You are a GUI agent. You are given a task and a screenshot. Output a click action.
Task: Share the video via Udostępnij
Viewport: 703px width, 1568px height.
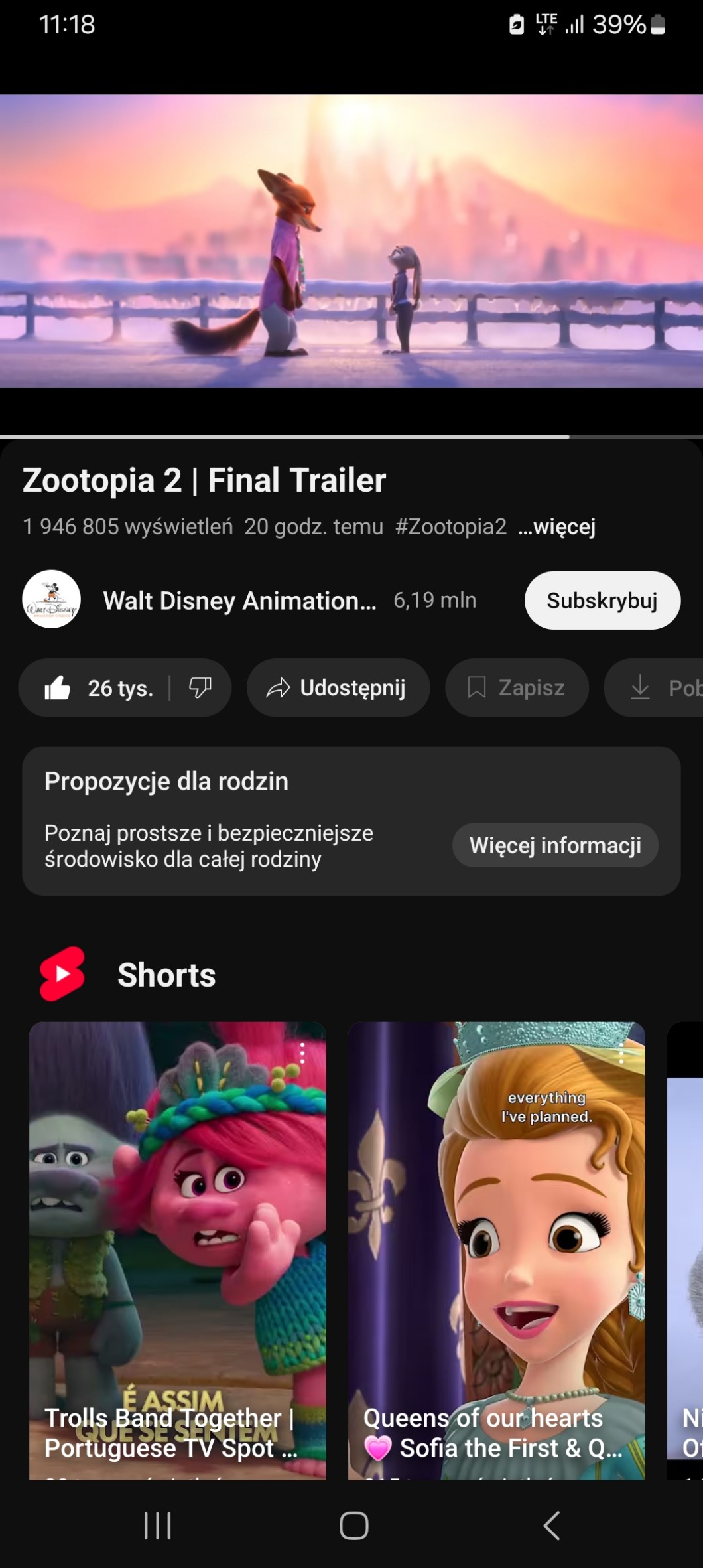(338, 688)
